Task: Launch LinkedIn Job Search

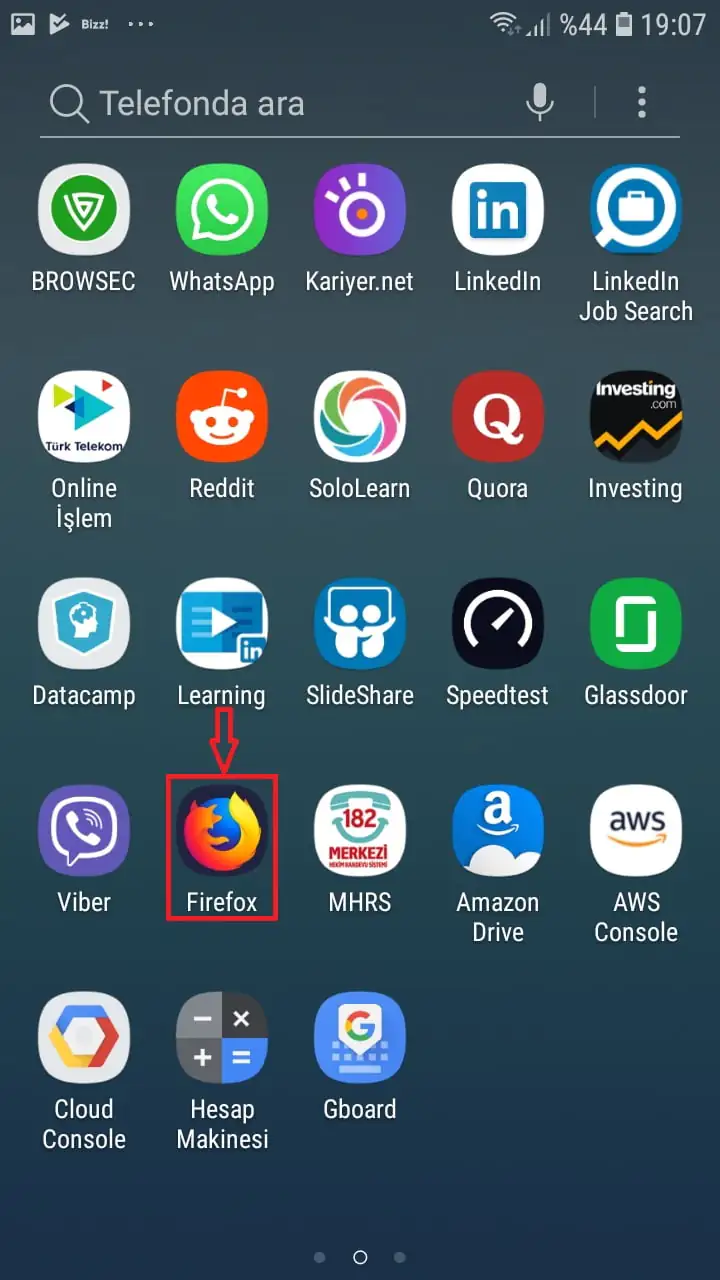Action: tap(636, 210)
